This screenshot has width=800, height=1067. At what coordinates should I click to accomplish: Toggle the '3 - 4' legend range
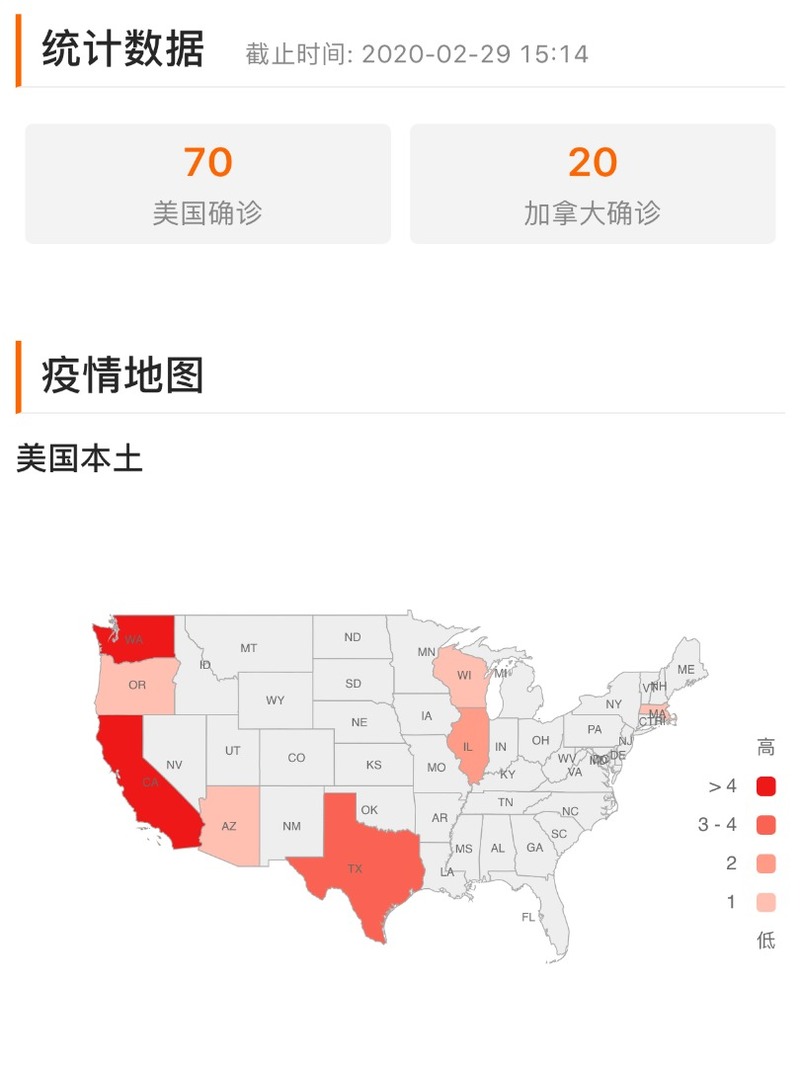(x=767, y=824)
